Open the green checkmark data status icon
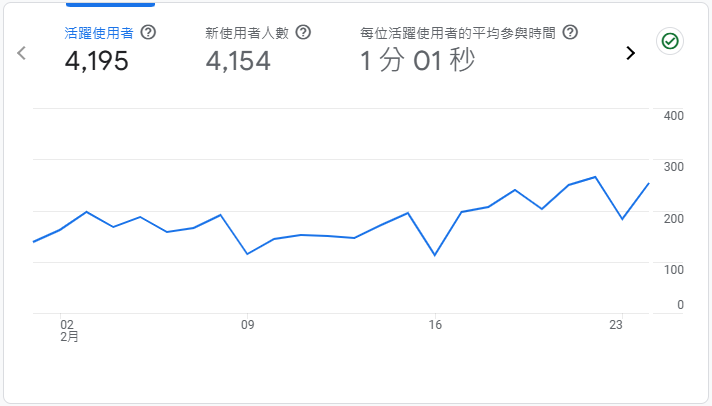712x406 pixels. (670, 41)
